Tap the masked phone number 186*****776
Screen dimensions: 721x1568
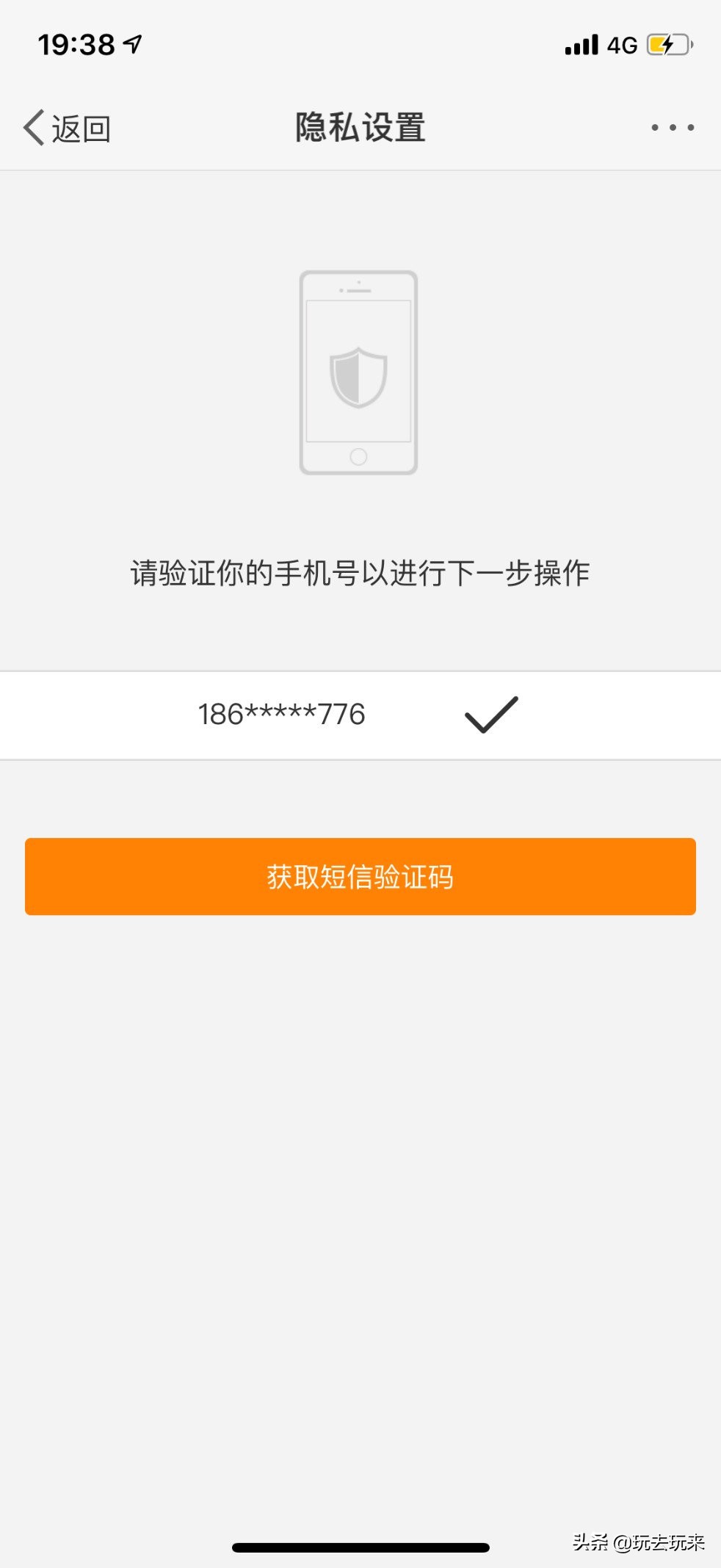click(283, 714)
